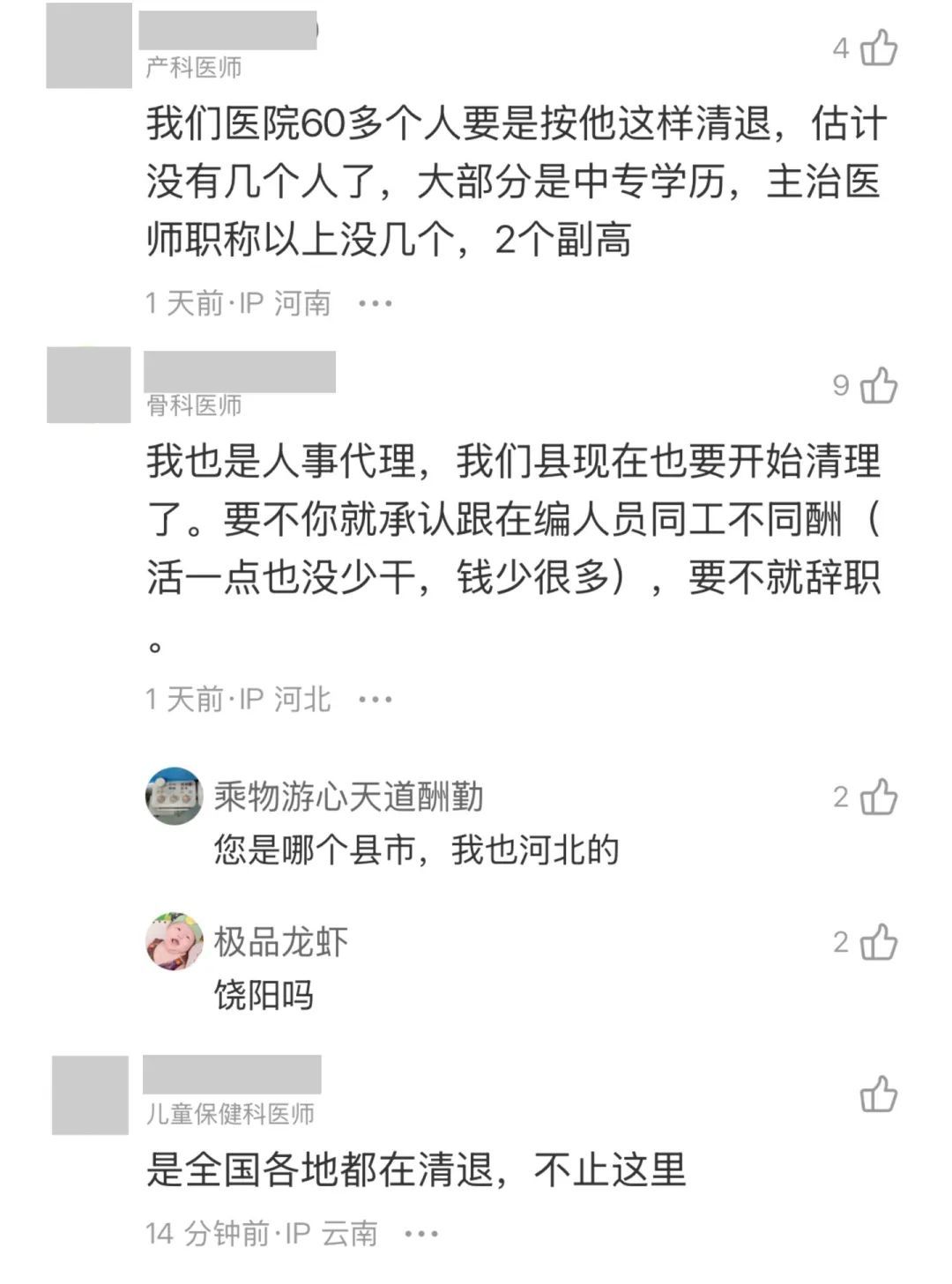The height and width of the screenshot is (1284, 952).
Task: Like the 产科医师 comment from 河南
Action: click(878, 48)
